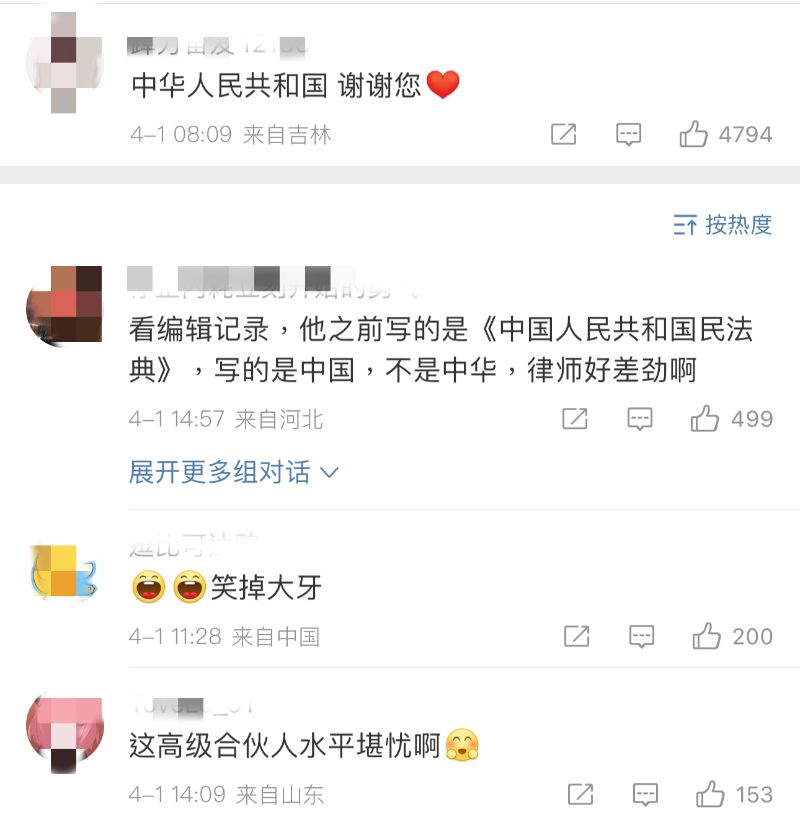Image resolution: width=800 pixels, height=825 pixels.
Task: Like the 这高级合伙人水平堪忧啊 comment
Action: tap(710, 795)
